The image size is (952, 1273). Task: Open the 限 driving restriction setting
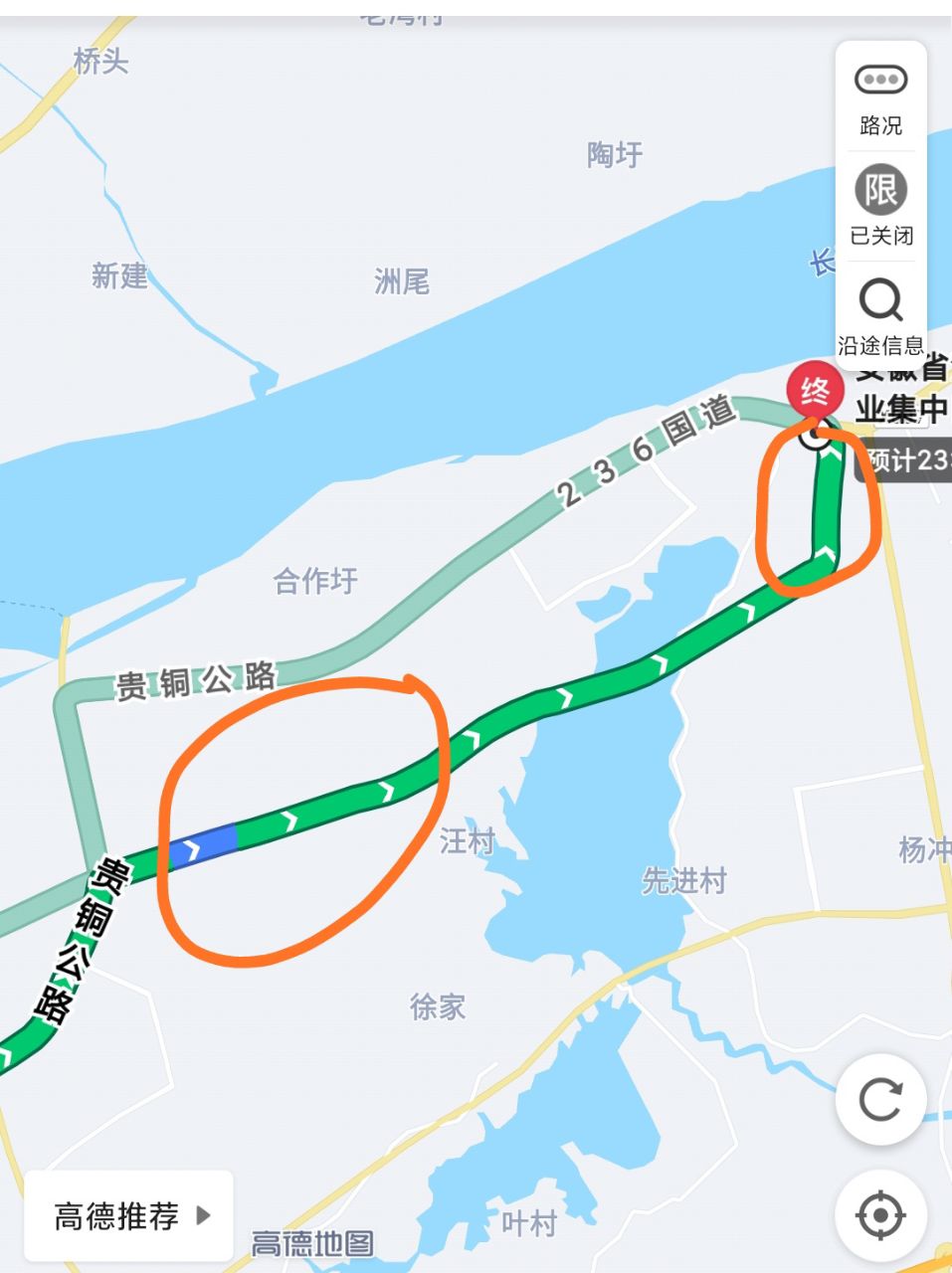[880, 206]
